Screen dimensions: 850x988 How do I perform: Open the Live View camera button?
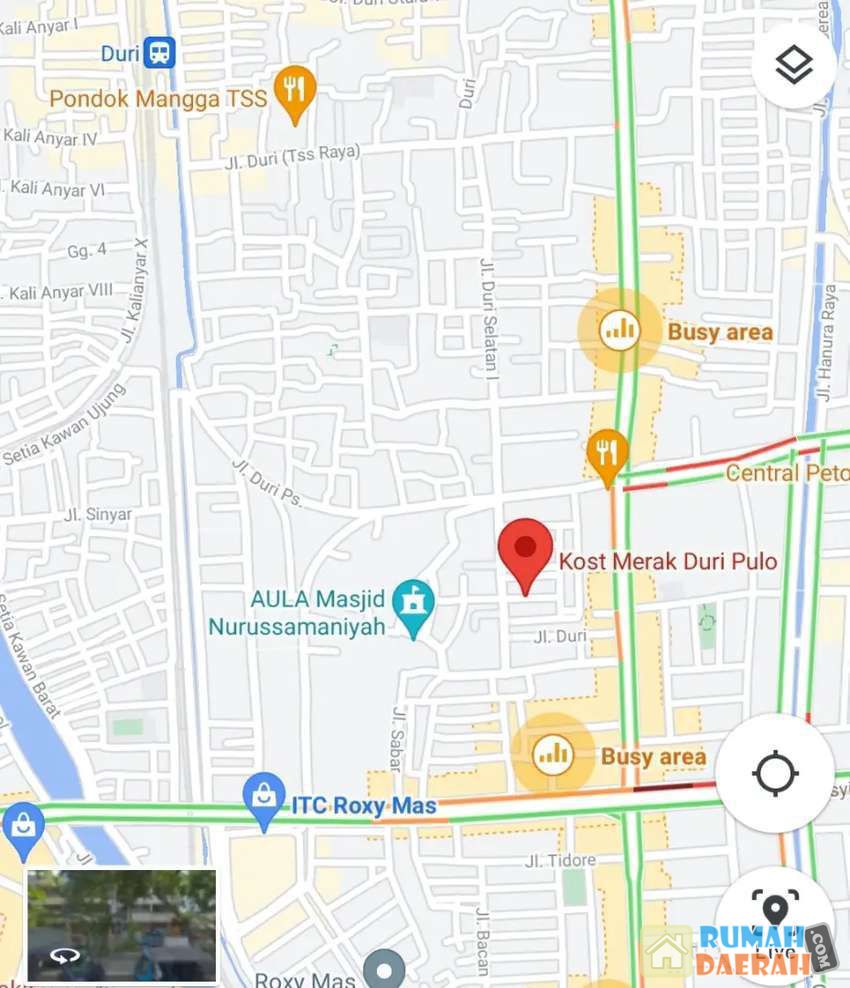click(775, 912)
